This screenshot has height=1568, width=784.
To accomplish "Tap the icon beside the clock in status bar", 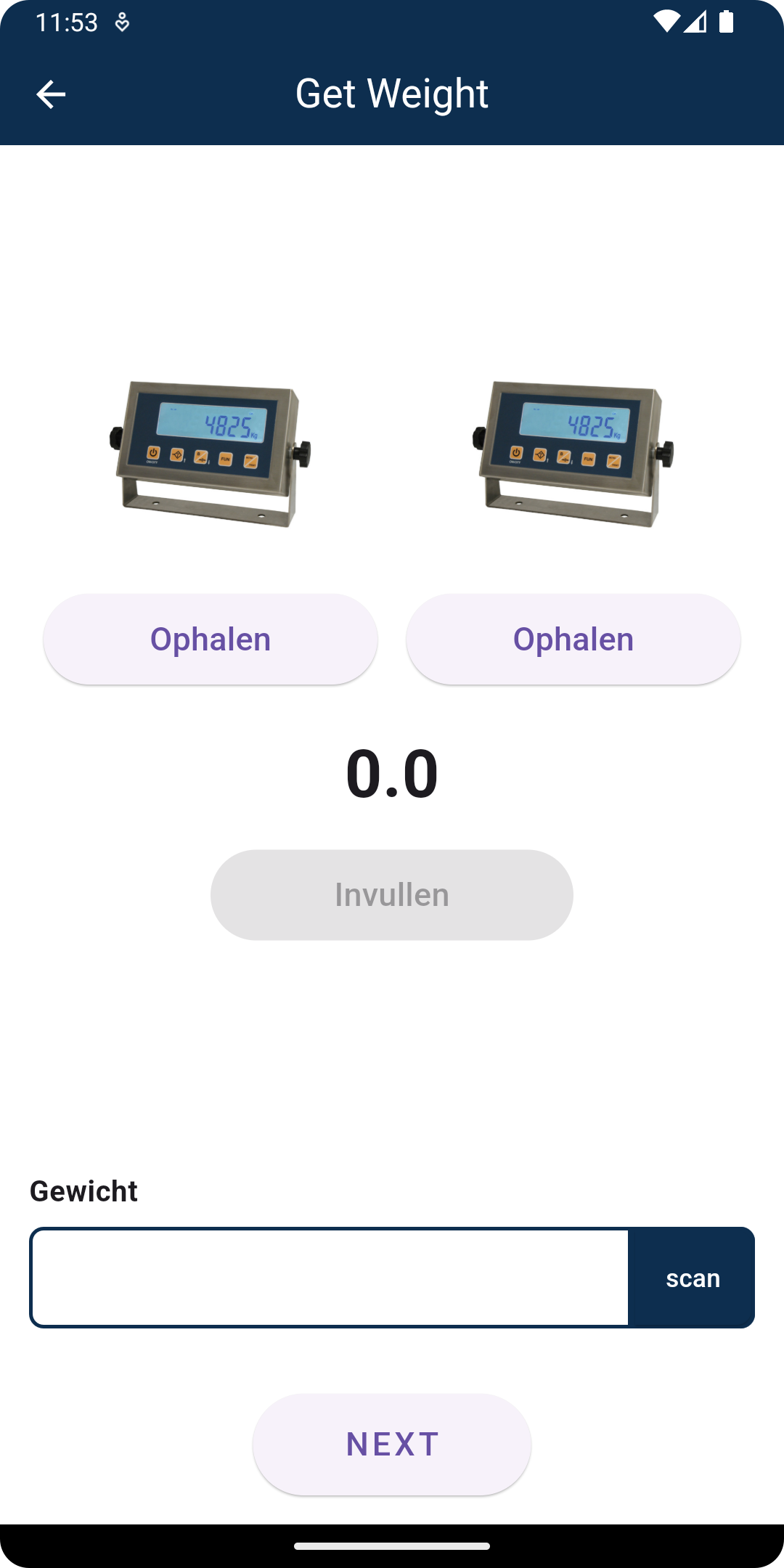I will (x=121, y=22).
